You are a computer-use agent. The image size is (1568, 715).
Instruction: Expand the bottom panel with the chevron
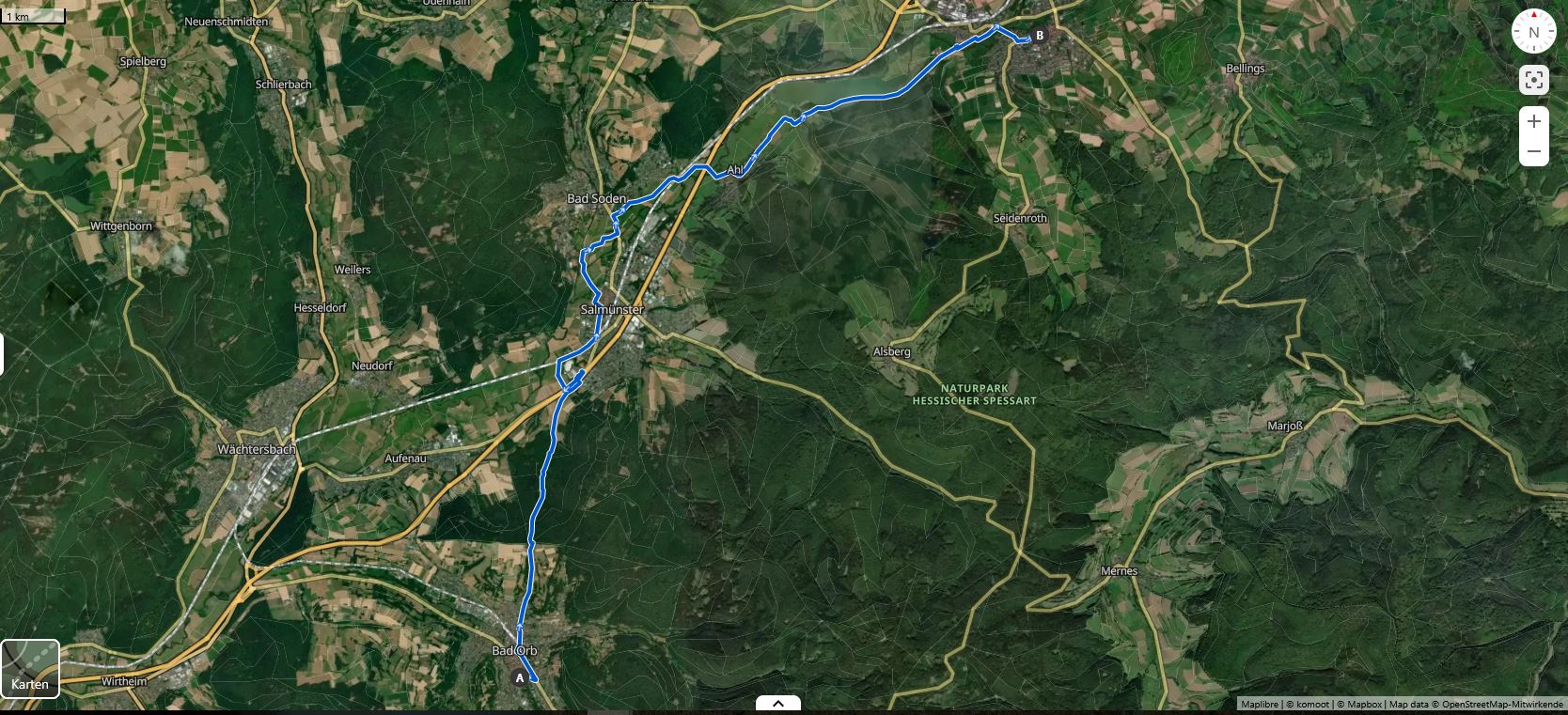pyautogui.click(x=777, y=703)
